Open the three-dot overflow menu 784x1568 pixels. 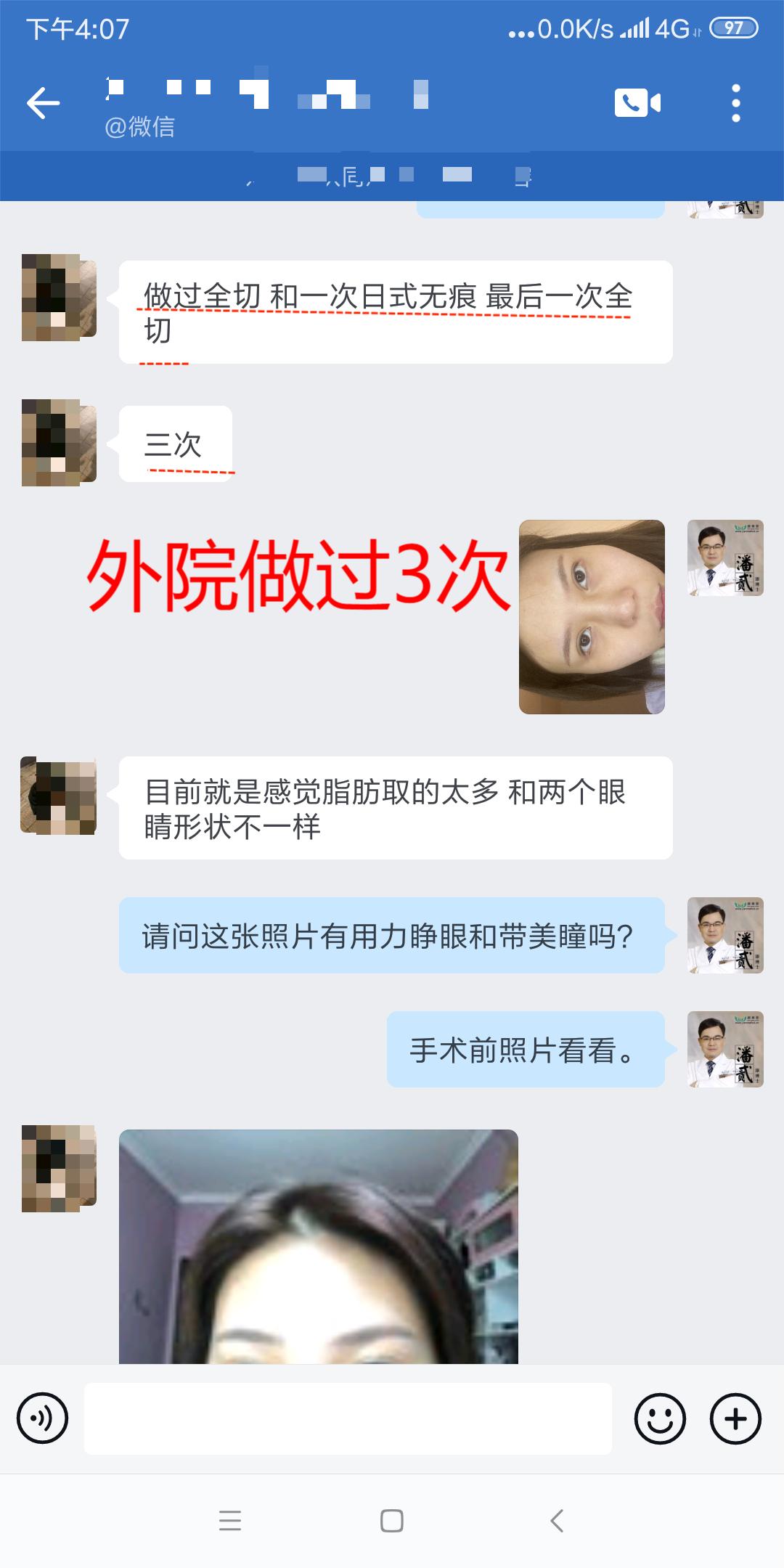pyautogui.click(x=735, y=102)
